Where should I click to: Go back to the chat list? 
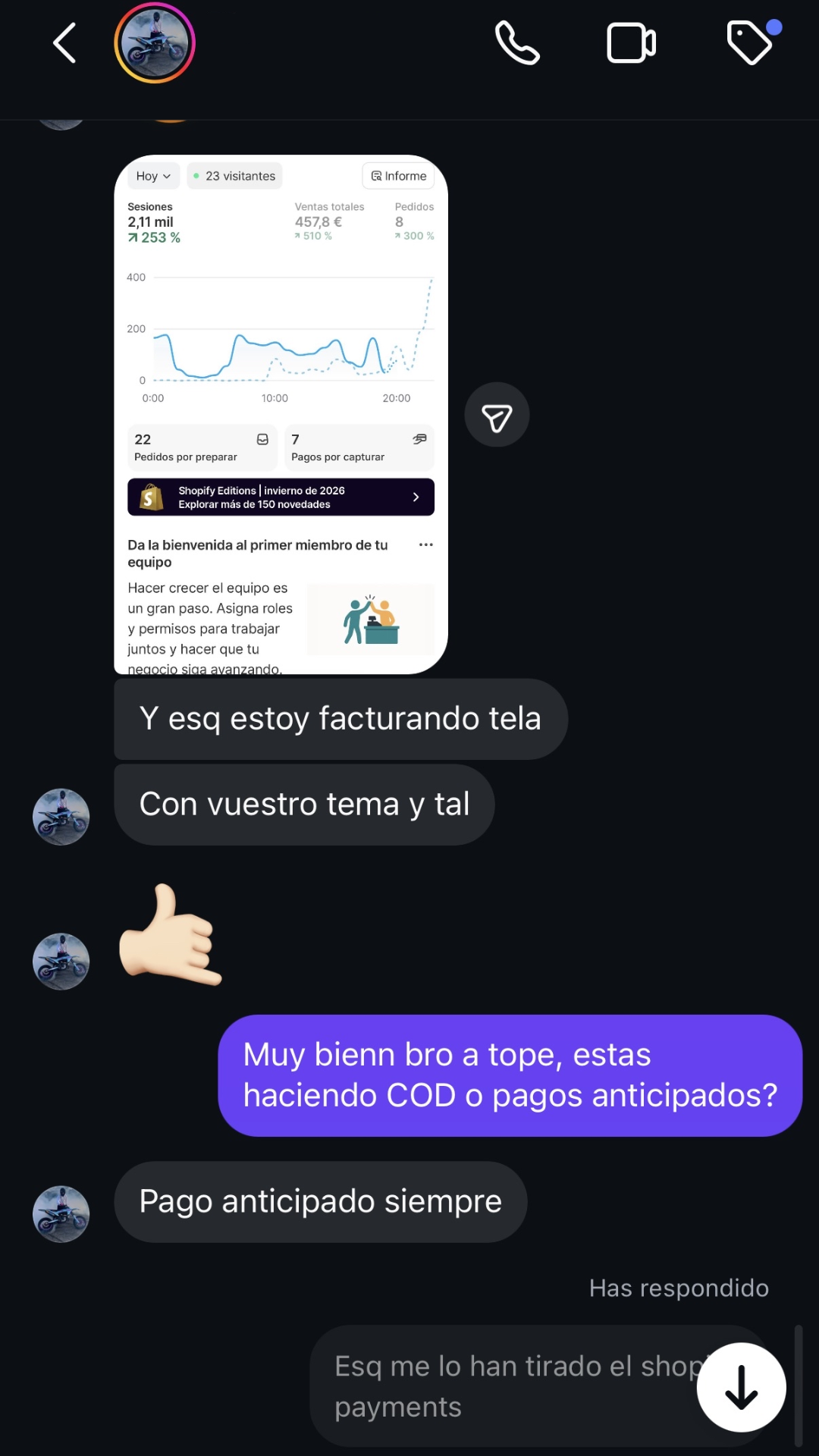[65, 43]
